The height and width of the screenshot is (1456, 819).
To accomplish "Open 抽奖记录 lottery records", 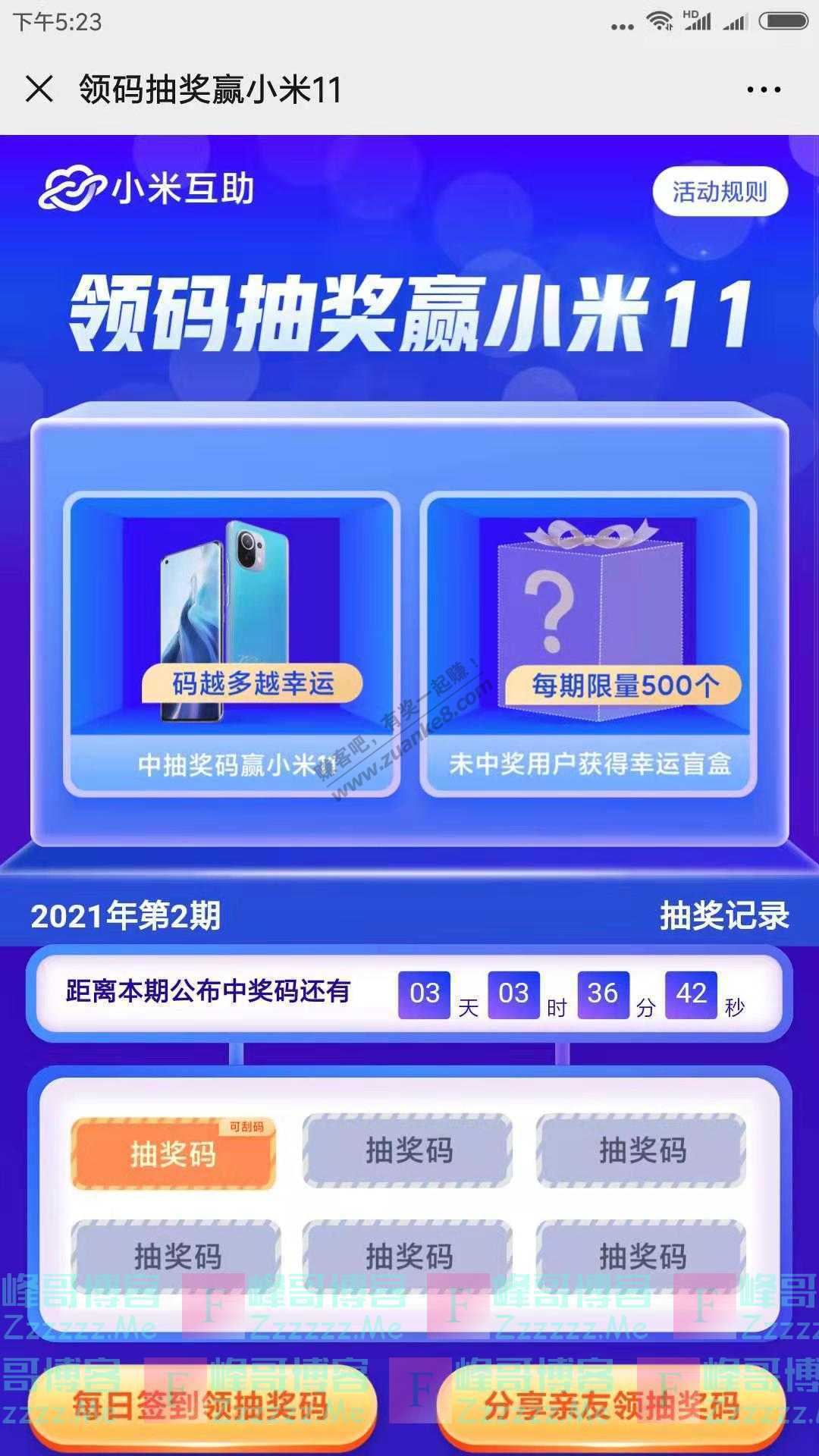I will tap(723, 915).
